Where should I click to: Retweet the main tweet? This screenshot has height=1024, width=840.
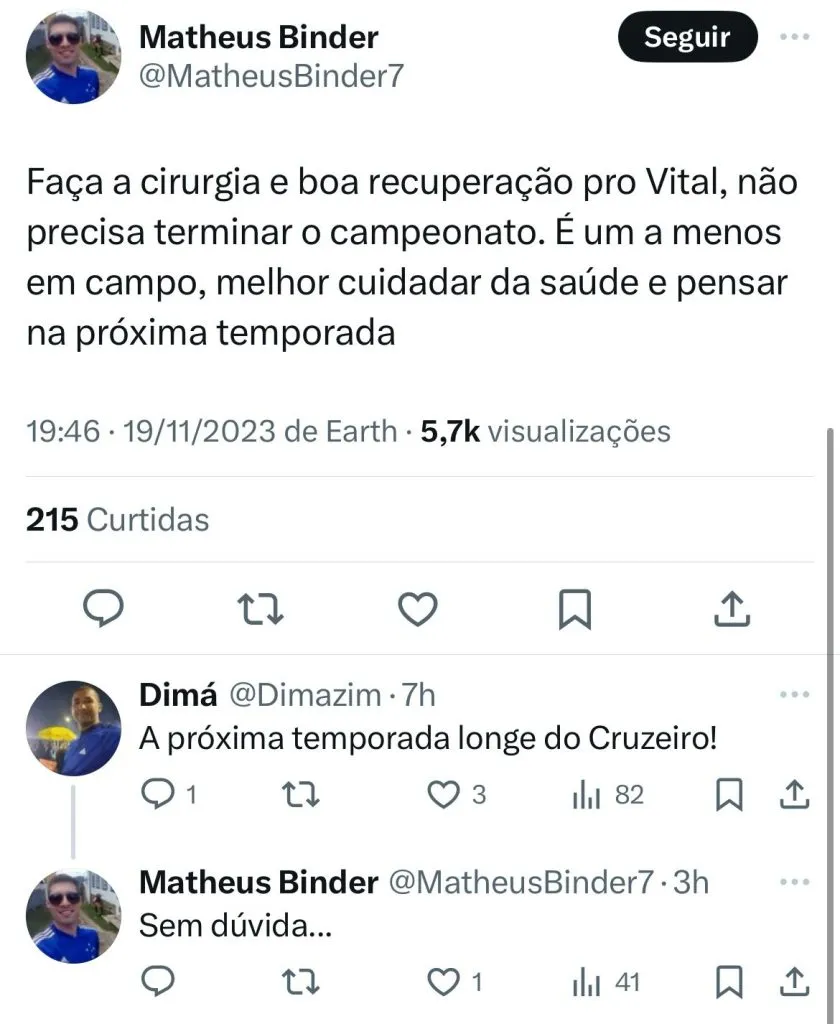[261, 608]
